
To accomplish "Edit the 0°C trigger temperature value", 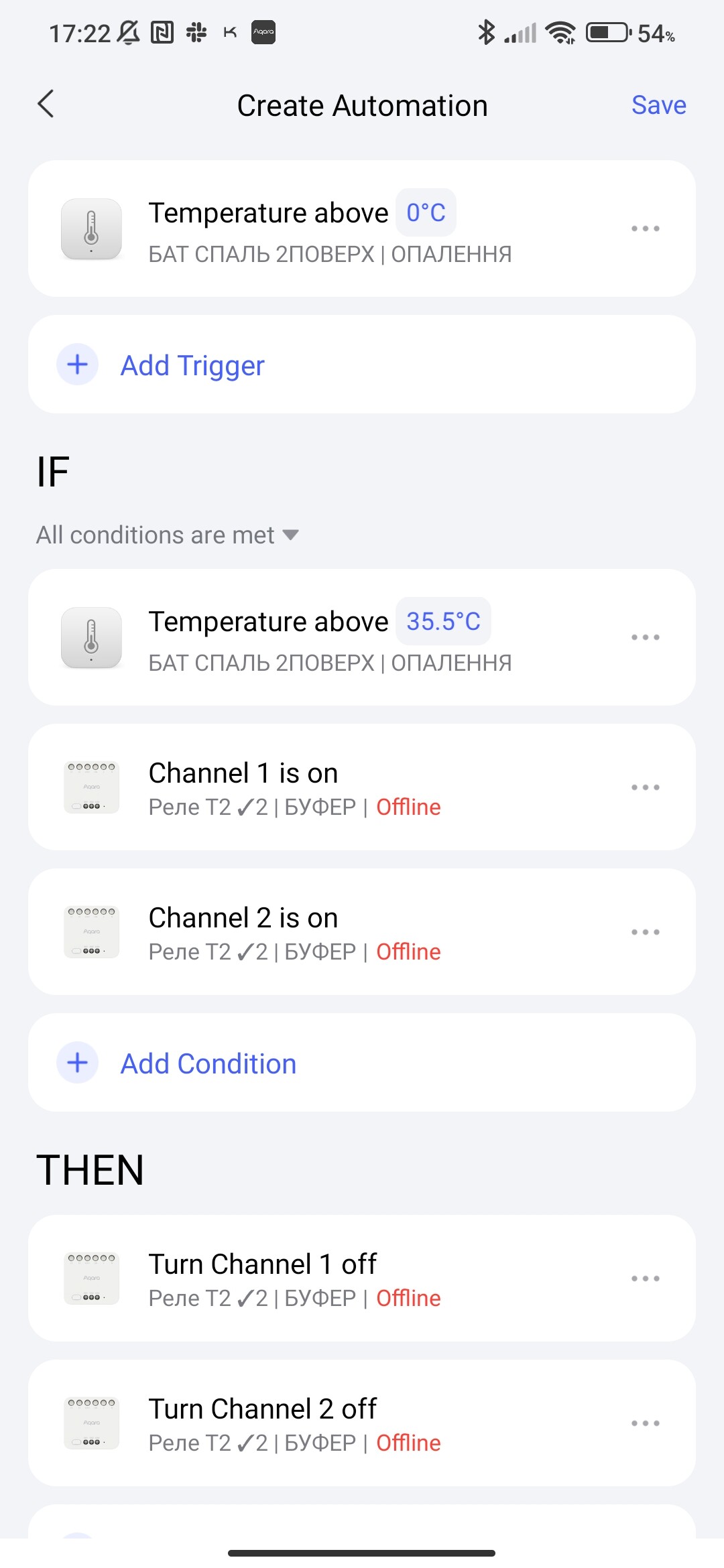I will 426,213.
